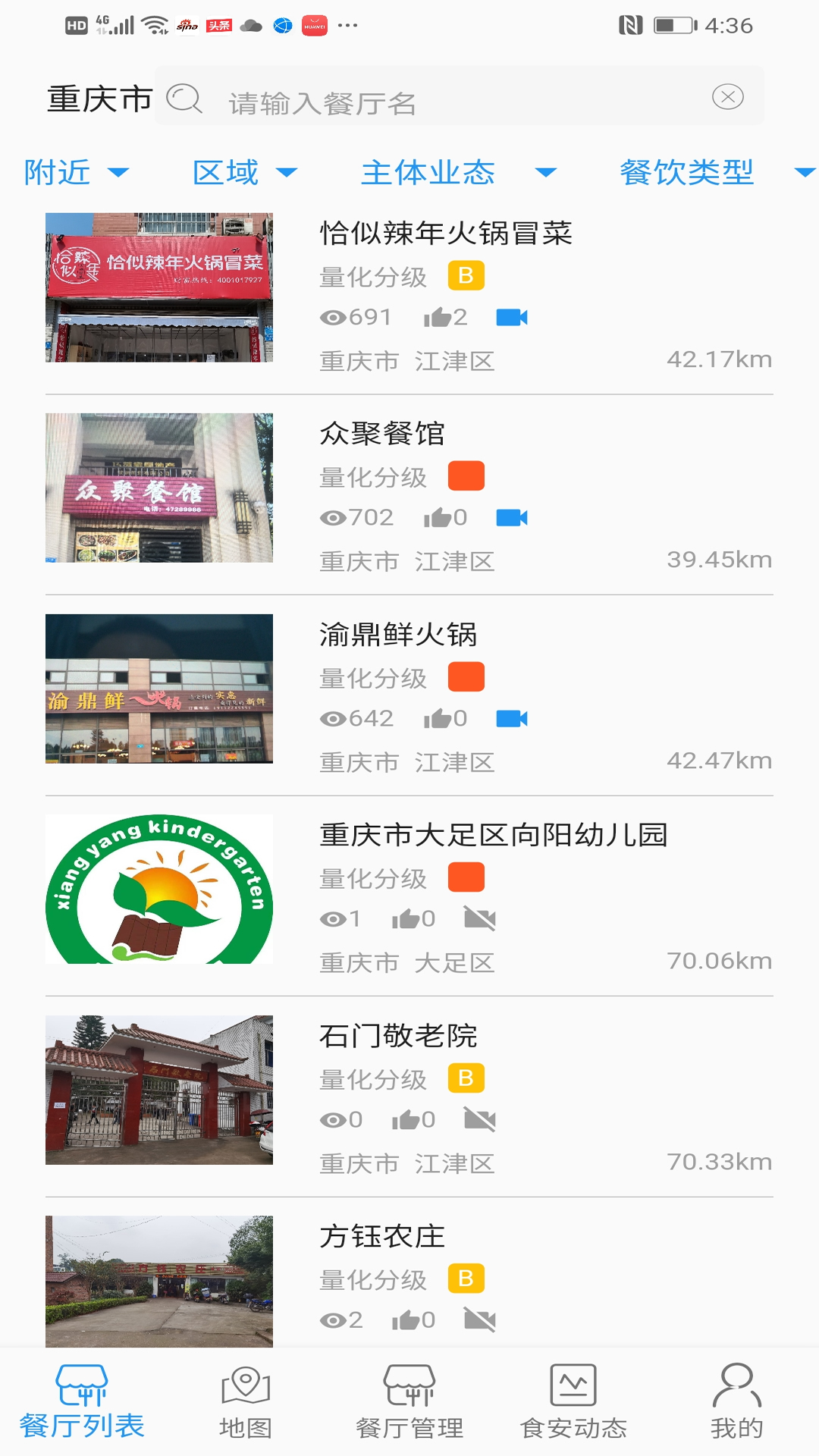Viewport: 819px width, 1456px height.
Task: Open the 区域 filter dropdown
Action: [244, 173]
